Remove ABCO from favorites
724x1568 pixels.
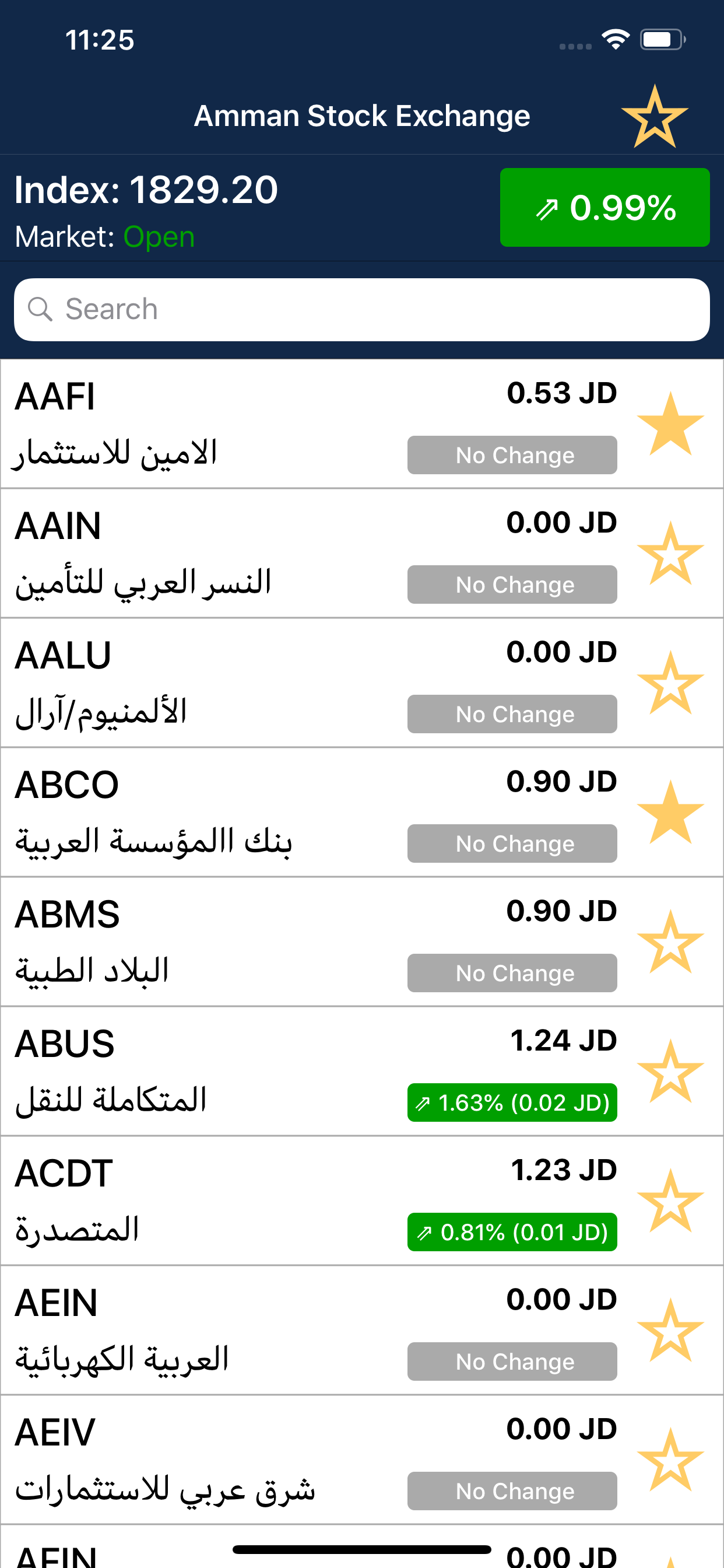(670, 813)
